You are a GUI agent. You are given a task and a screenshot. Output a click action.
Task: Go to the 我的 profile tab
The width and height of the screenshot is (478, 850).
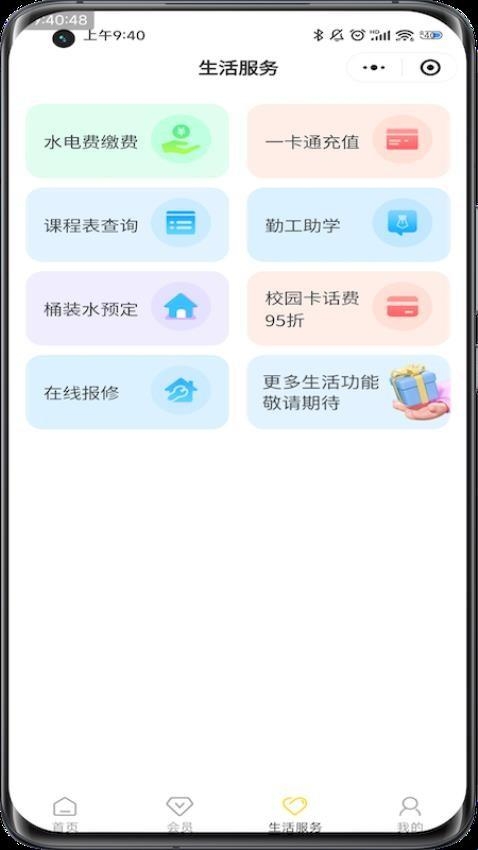tap(410, 814)
